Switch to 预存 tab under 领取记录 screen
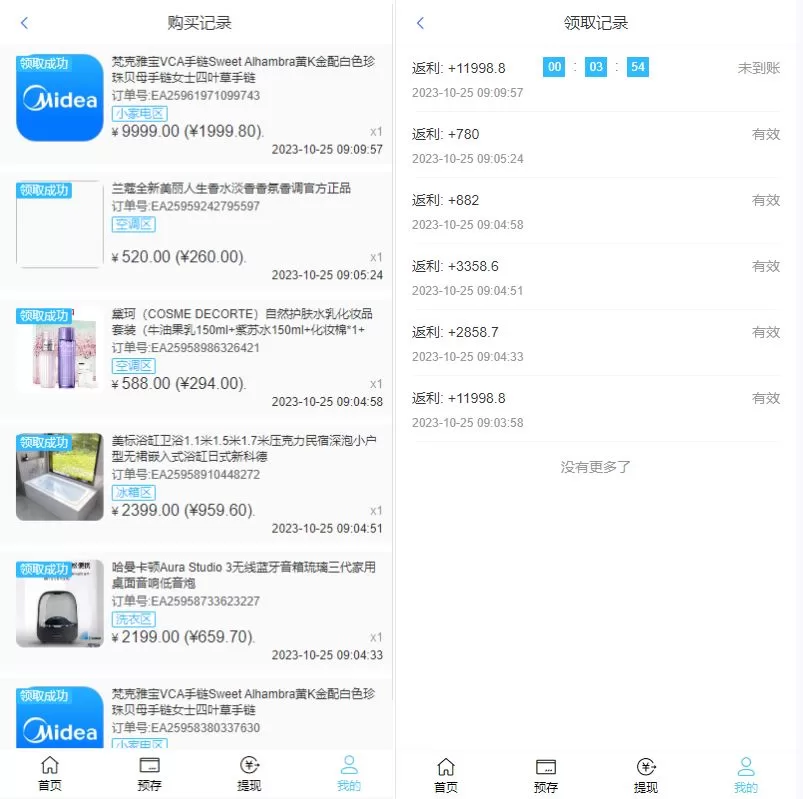Image resolution: width=803 pixels, height=799 pixels. click(x=546, y=775)
